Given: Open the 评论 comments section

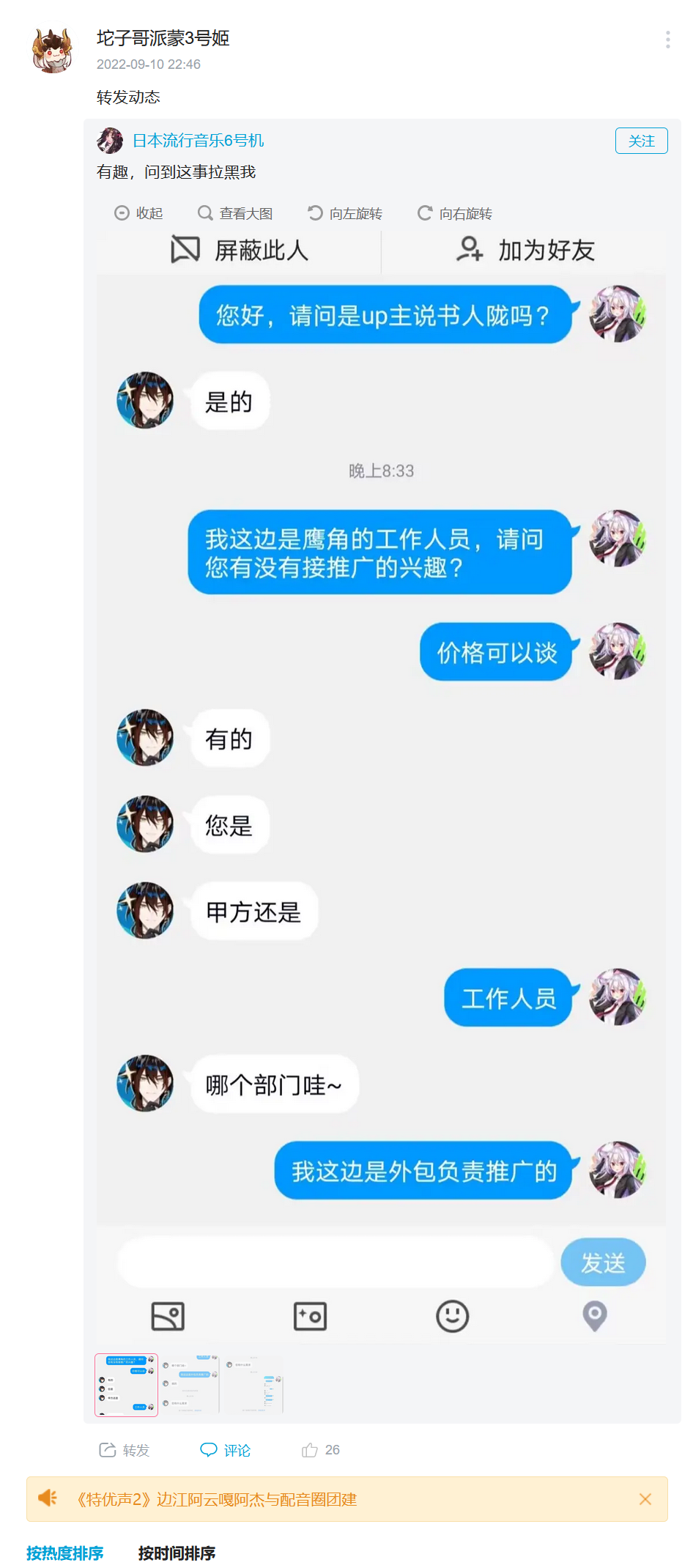Looking at the screenshot, I should pos(226,1450).
